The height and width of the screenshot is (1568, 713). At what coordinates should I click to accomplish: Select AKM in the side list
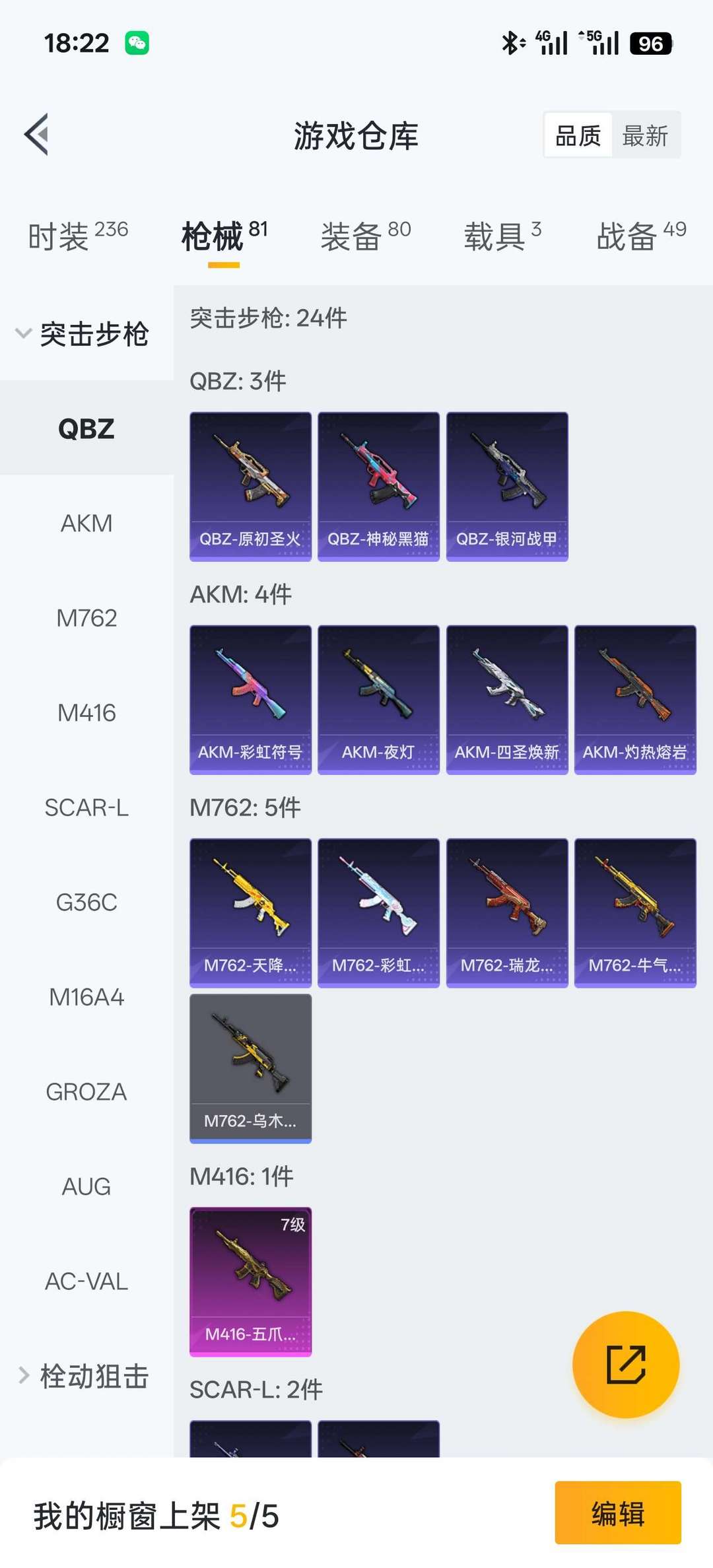point(86,524)
